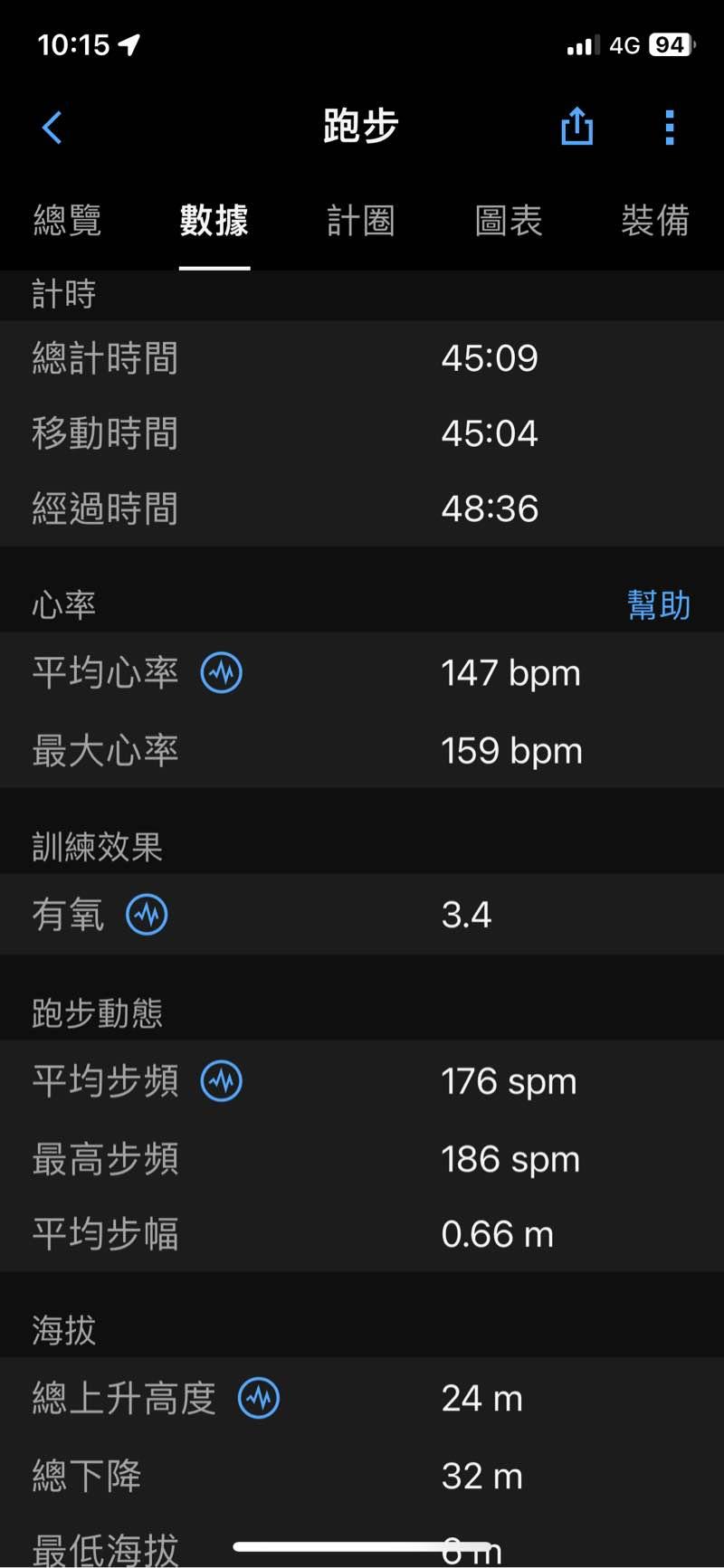Go back from the 跑步 activity
The image size is (724, 1568).
52,128
